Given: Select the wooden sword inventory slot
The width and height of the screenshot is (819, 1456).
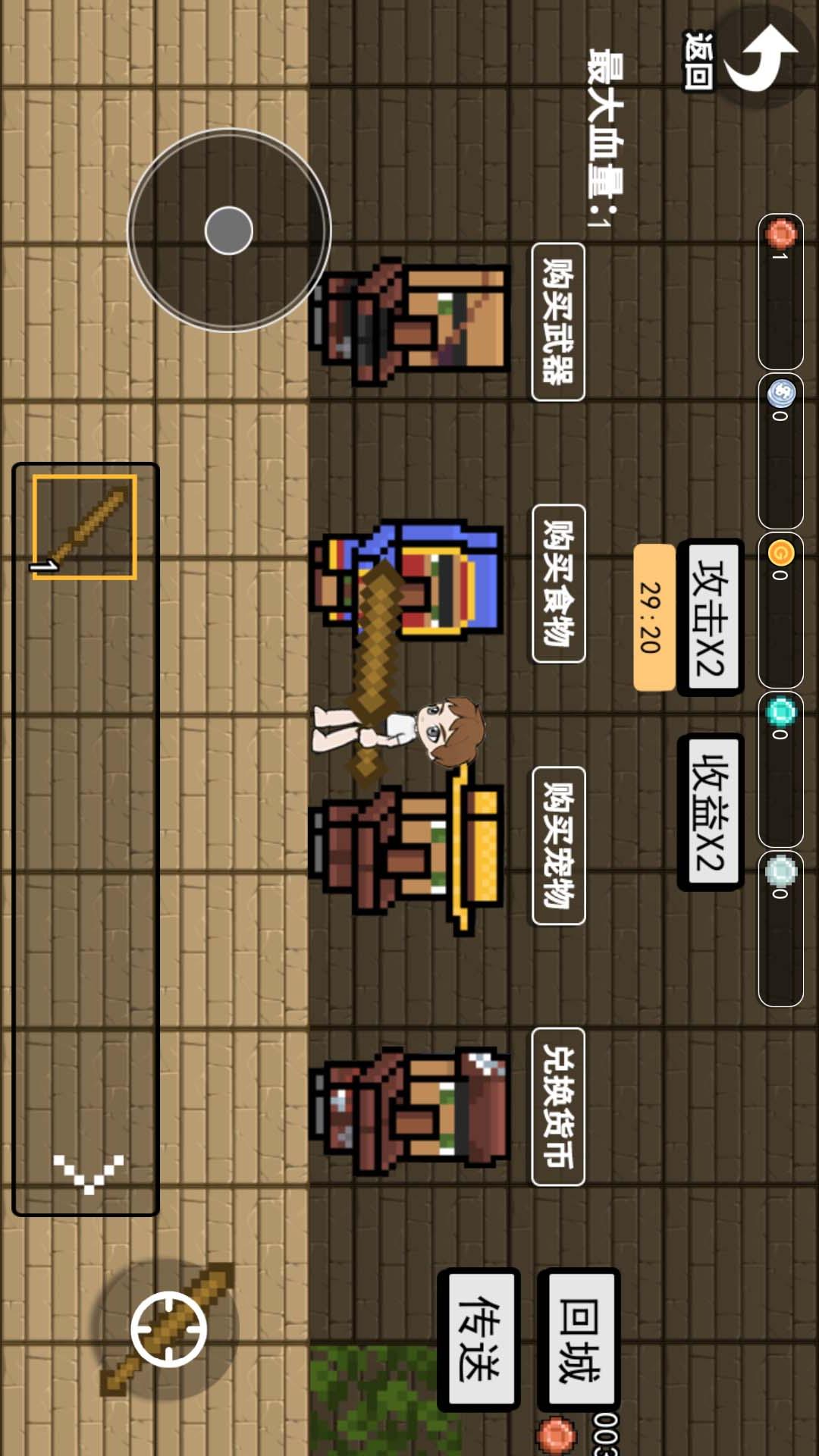Looking at the screenshot, I should (85, 527).
